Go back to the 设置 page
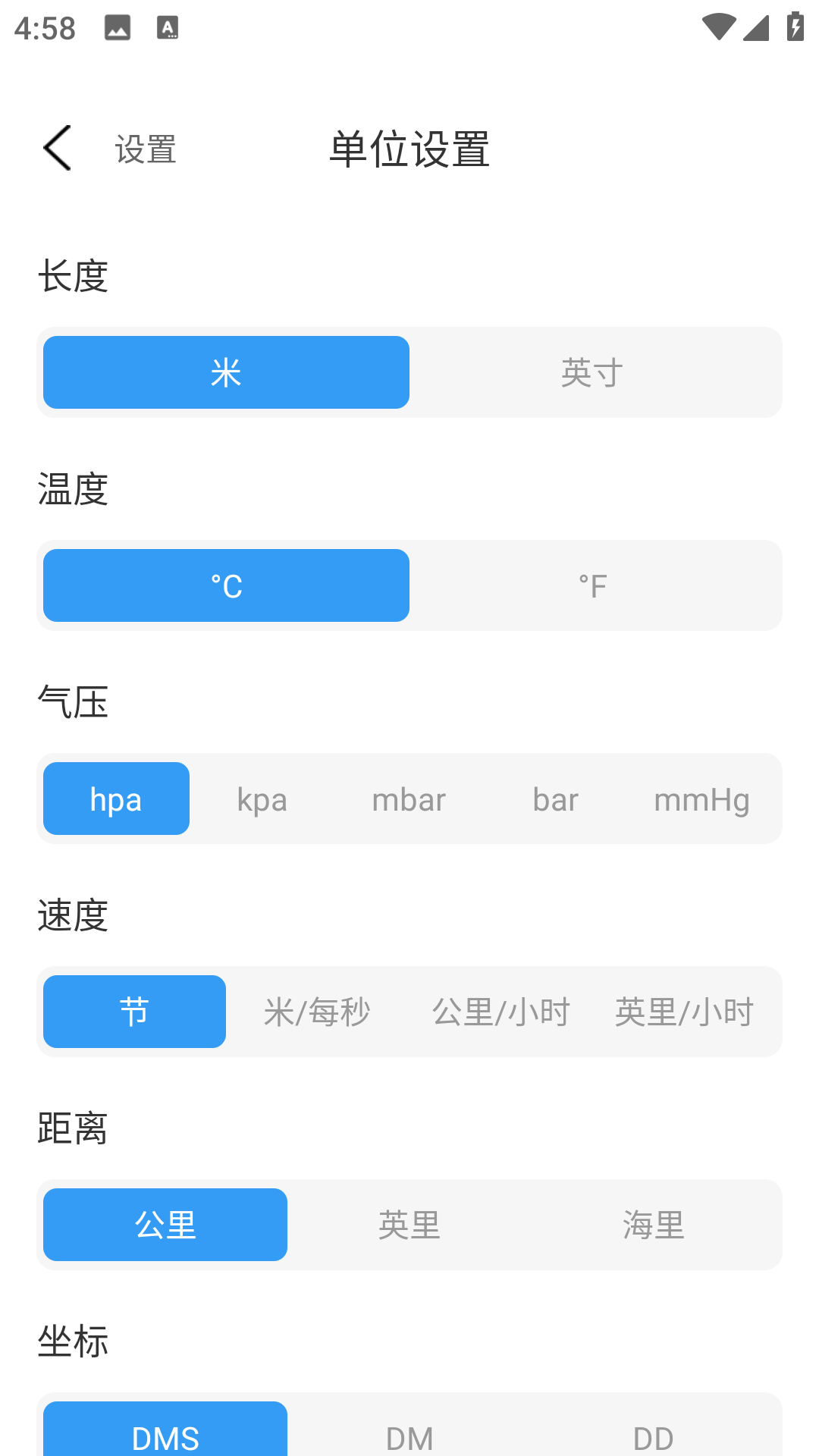The height and width of the screenshot is (1456, 819). coord(59,149)
